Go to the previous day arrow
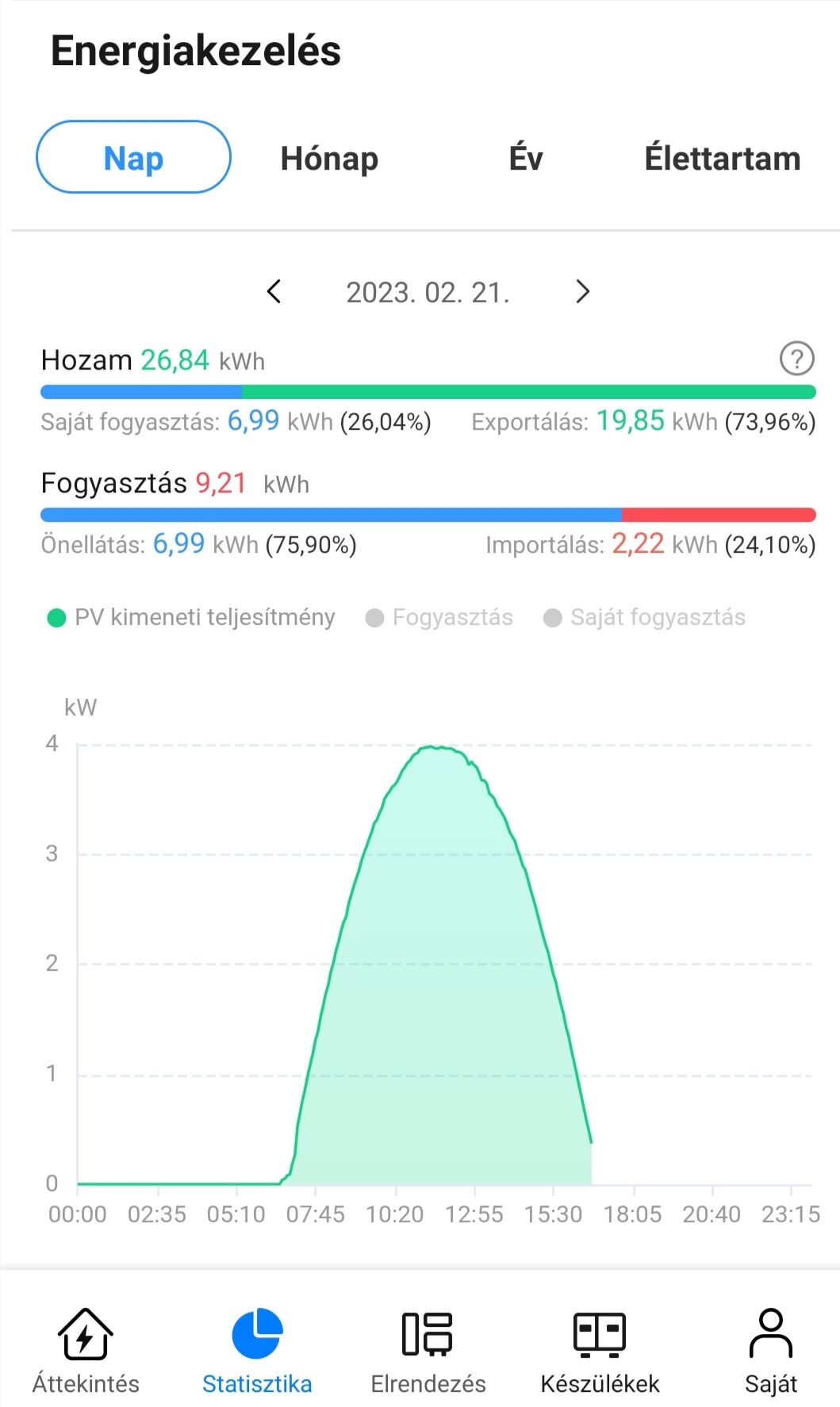The height and width of the screenshot is (1407, 840). [x=274, y=292]
